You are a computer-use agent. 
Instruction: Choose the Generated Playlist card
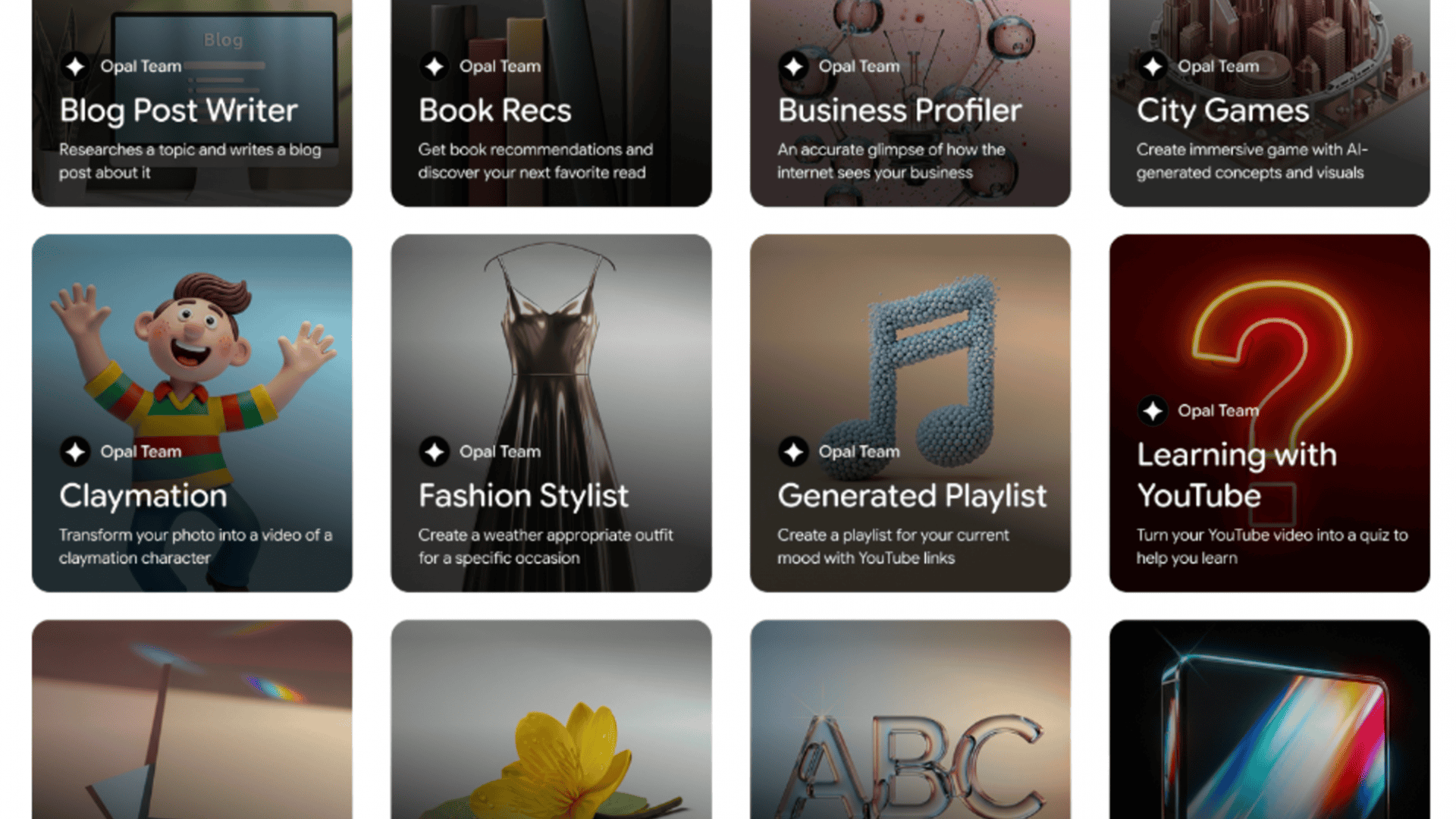click(x=910, y=413)
